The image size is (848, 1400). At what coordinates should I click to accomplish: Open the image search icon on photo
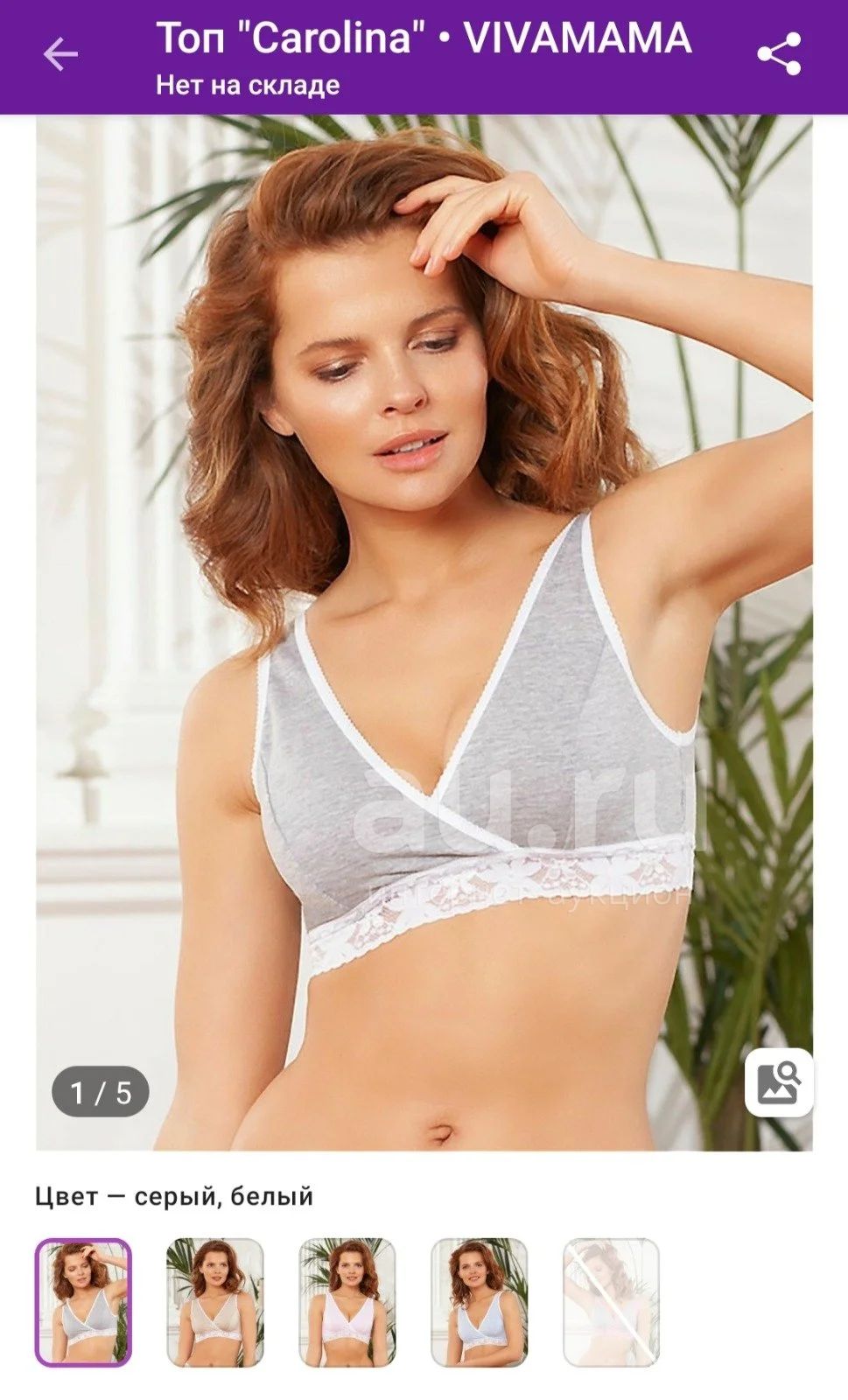click(x=779, y=1082)
